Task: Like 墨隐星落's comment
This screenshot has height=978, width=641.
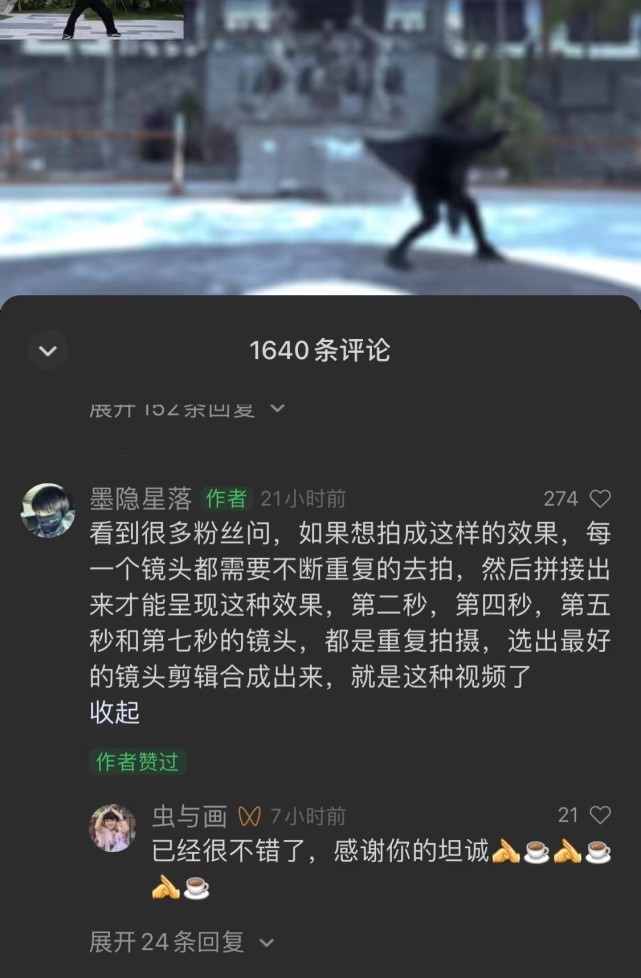Action: [600, 498]
